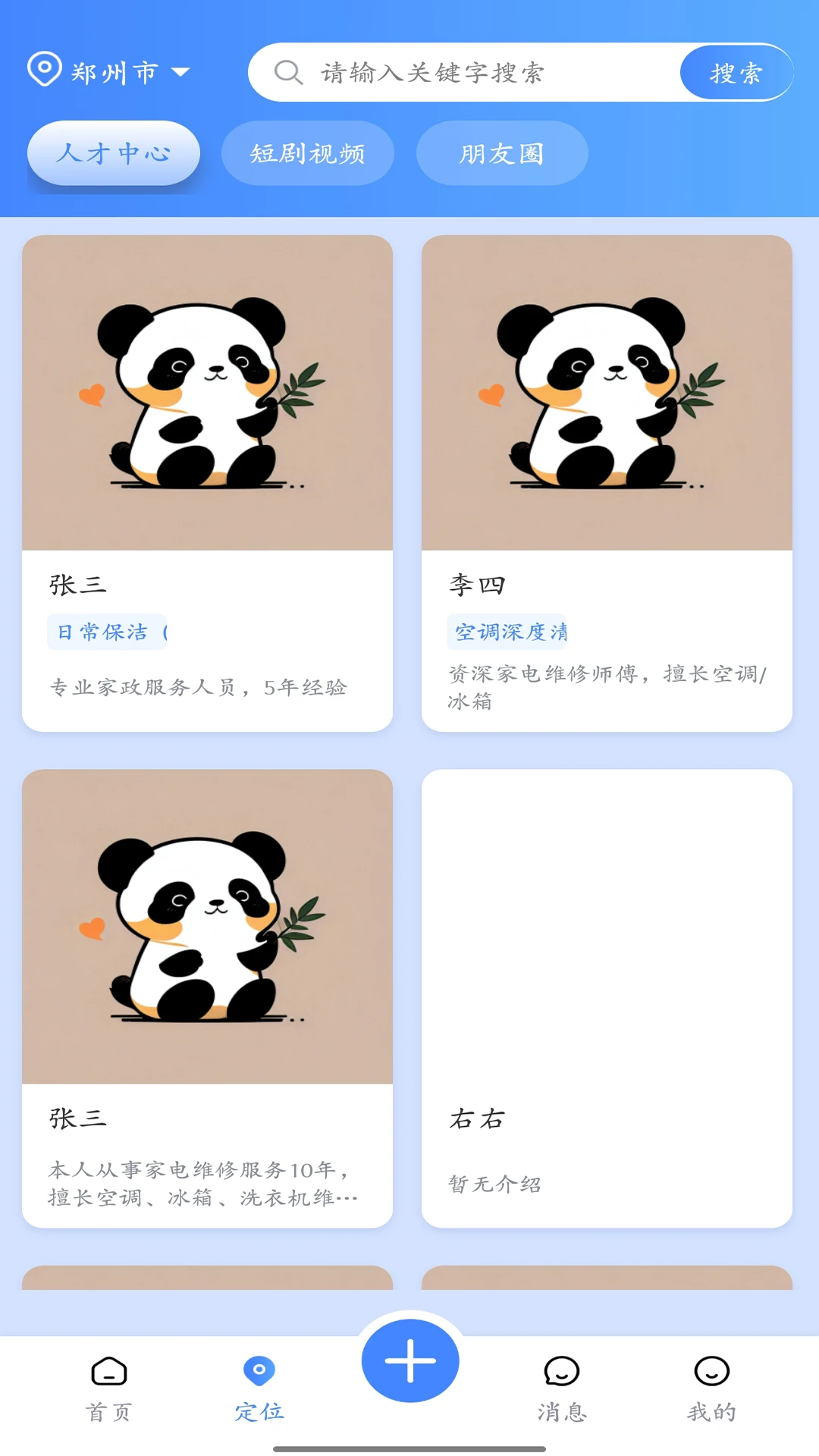The image size is (819, 1456).
Task: Switch to the 朋友圈 tab
Action: click(501, 153)
